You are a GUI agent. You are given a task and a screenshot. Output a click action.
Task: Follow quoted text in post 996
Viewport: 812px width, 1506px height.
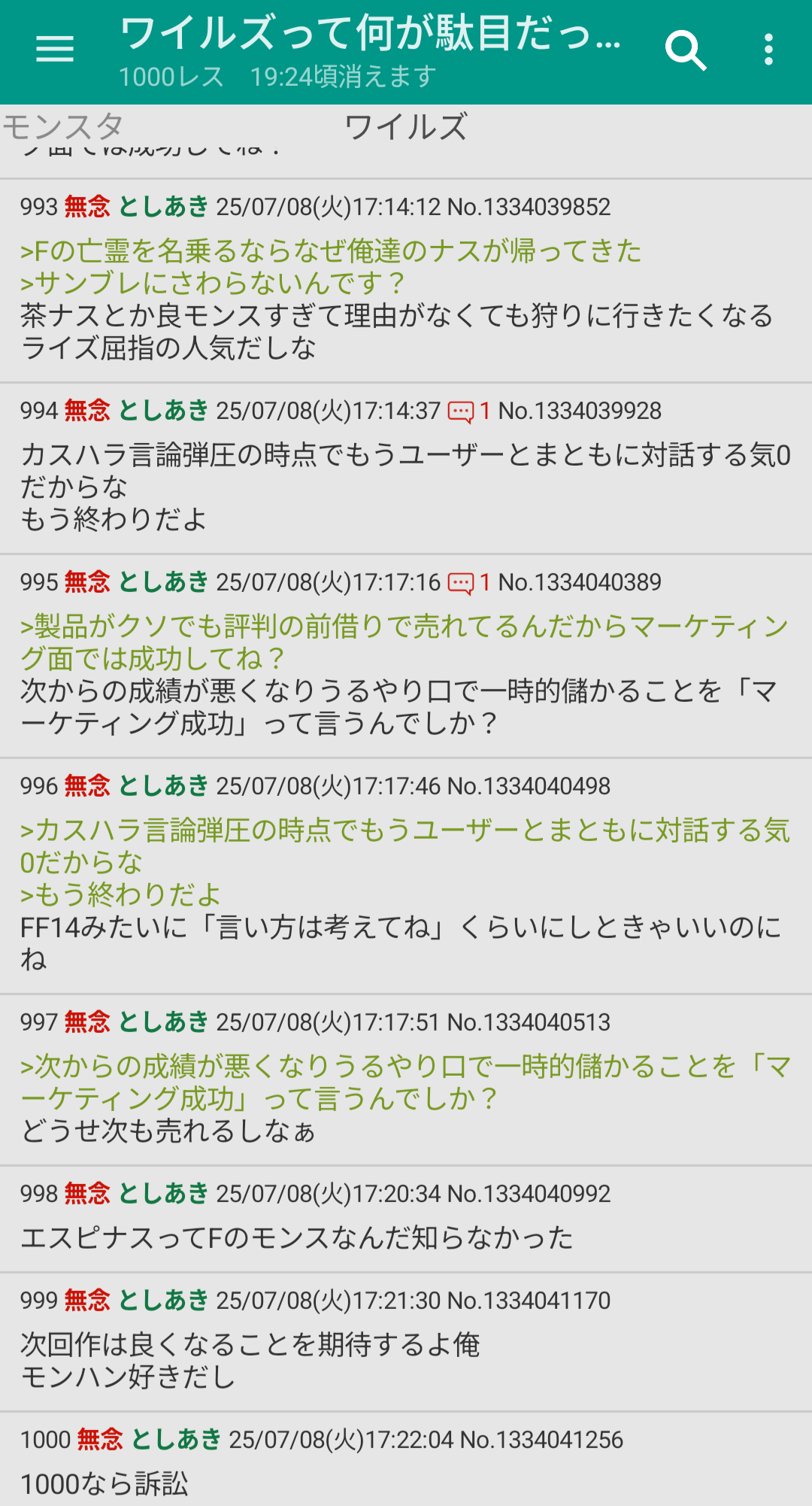click(405, 862)
